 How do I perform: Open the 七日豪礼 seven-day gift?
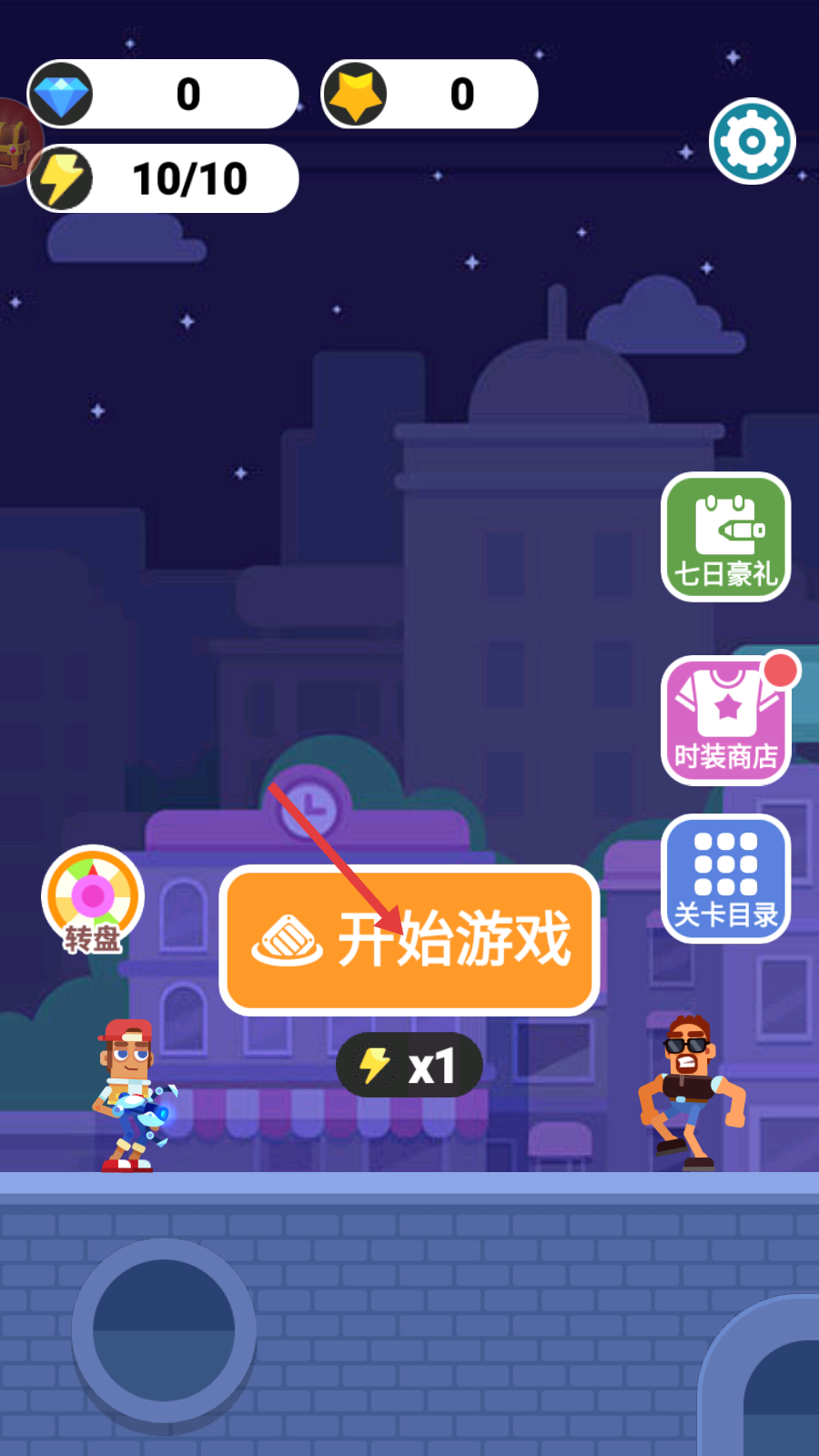click(725, 537)
